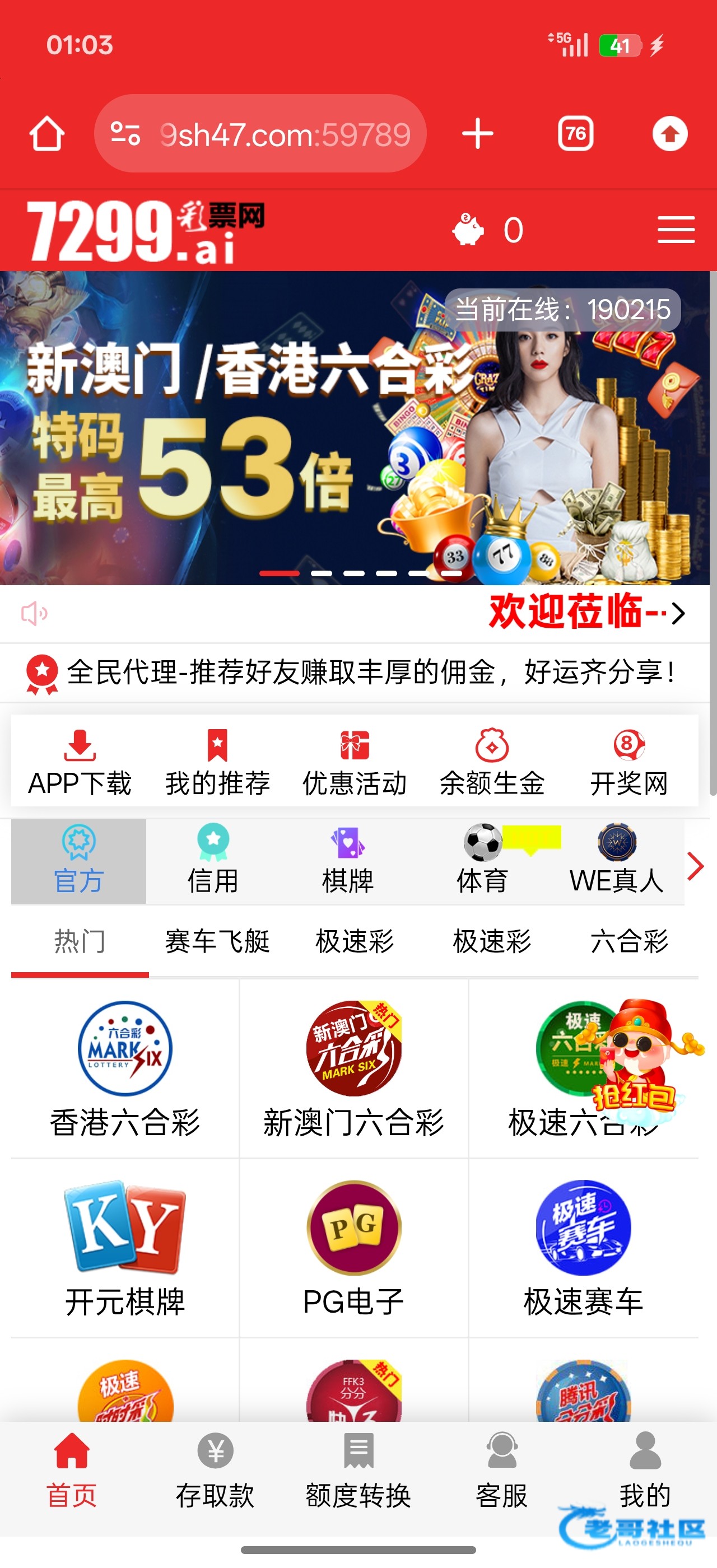Open a new browser tab
The image size is (717, 1568).
click(478, 134)
